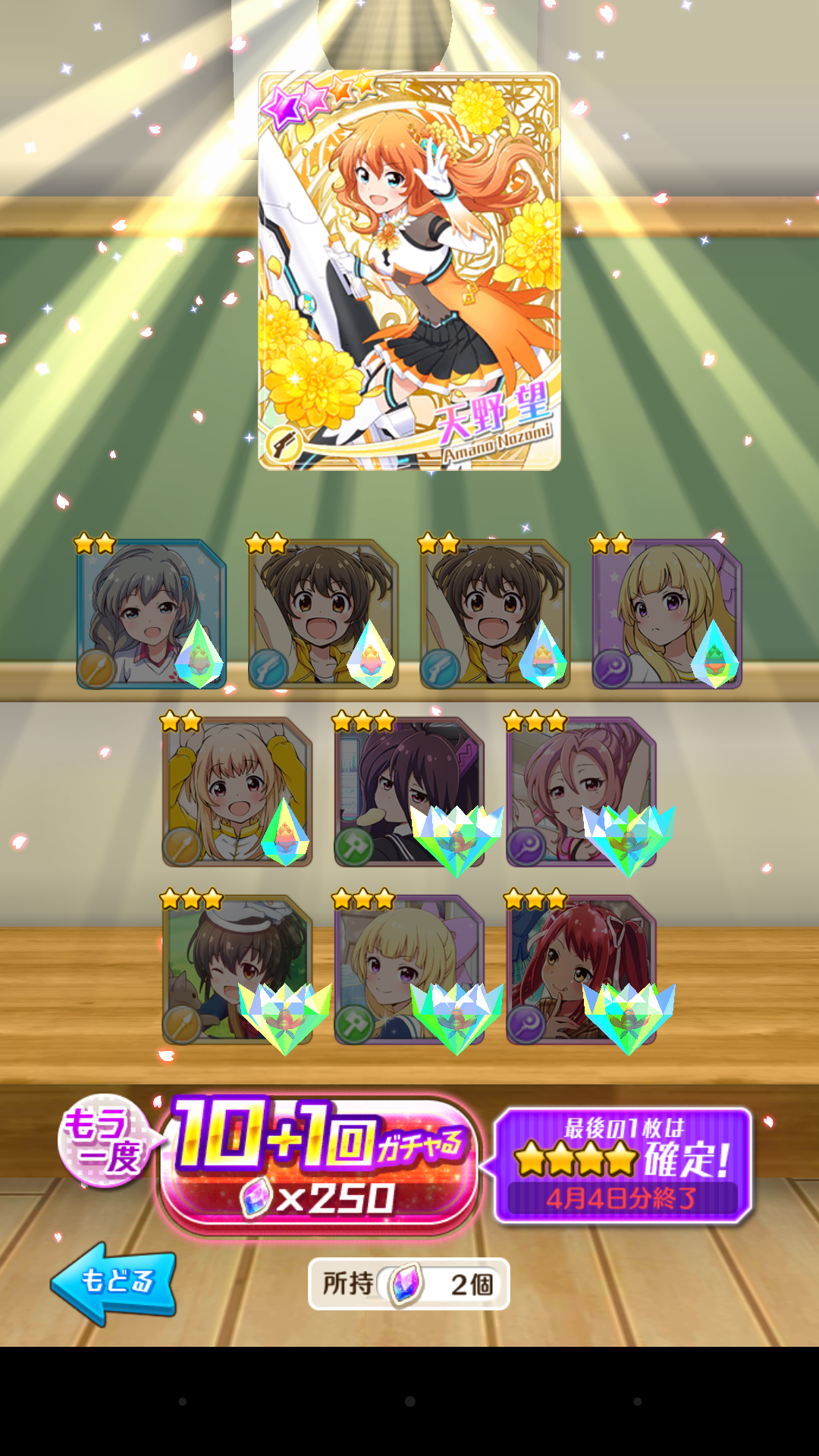Viewport: 819px width, 1456px height.
Task: Open the three-star red twin-tail girl card
Action: point(580,969)
